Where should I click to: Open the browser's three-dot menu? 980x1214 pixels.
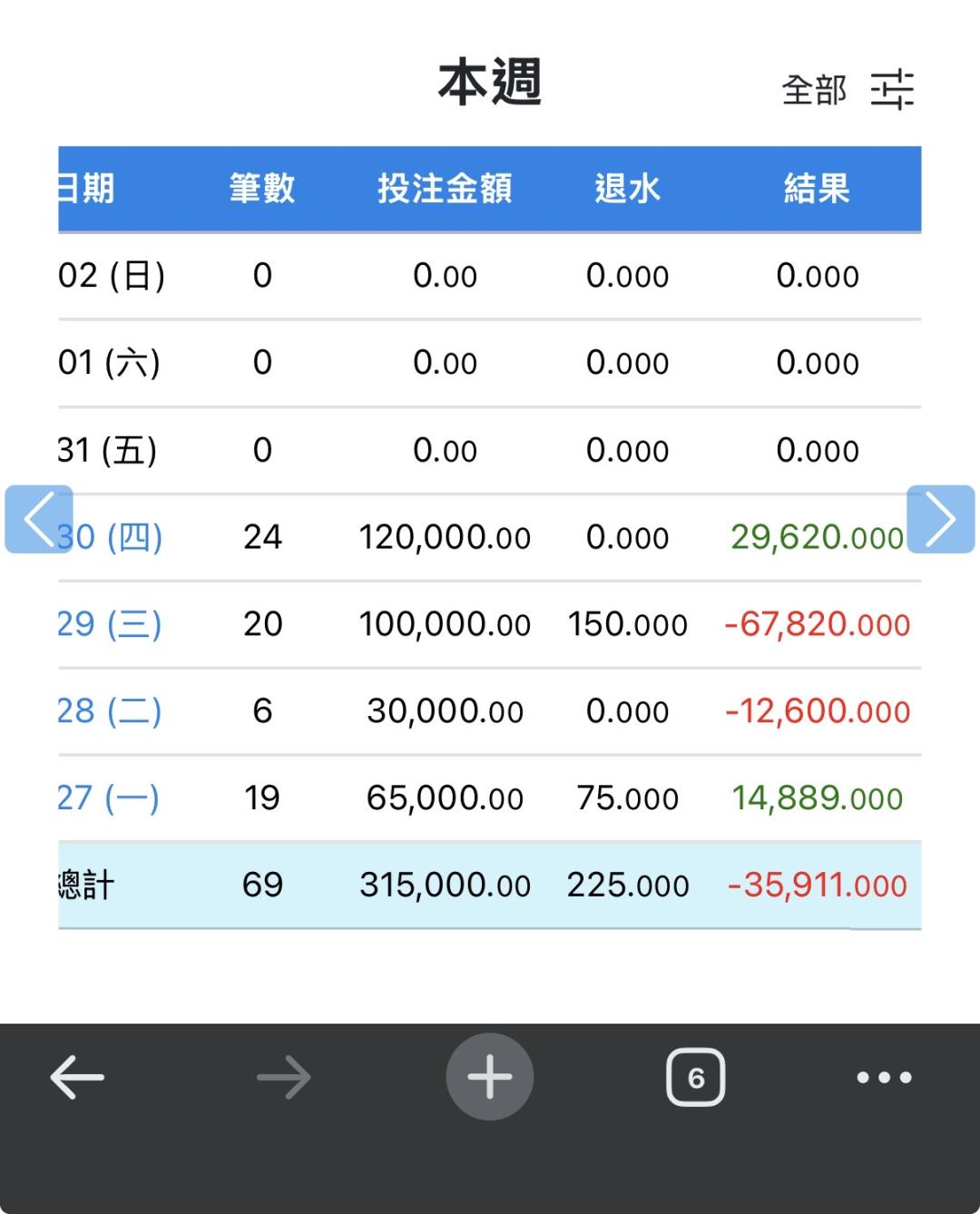pos(885,1077)
